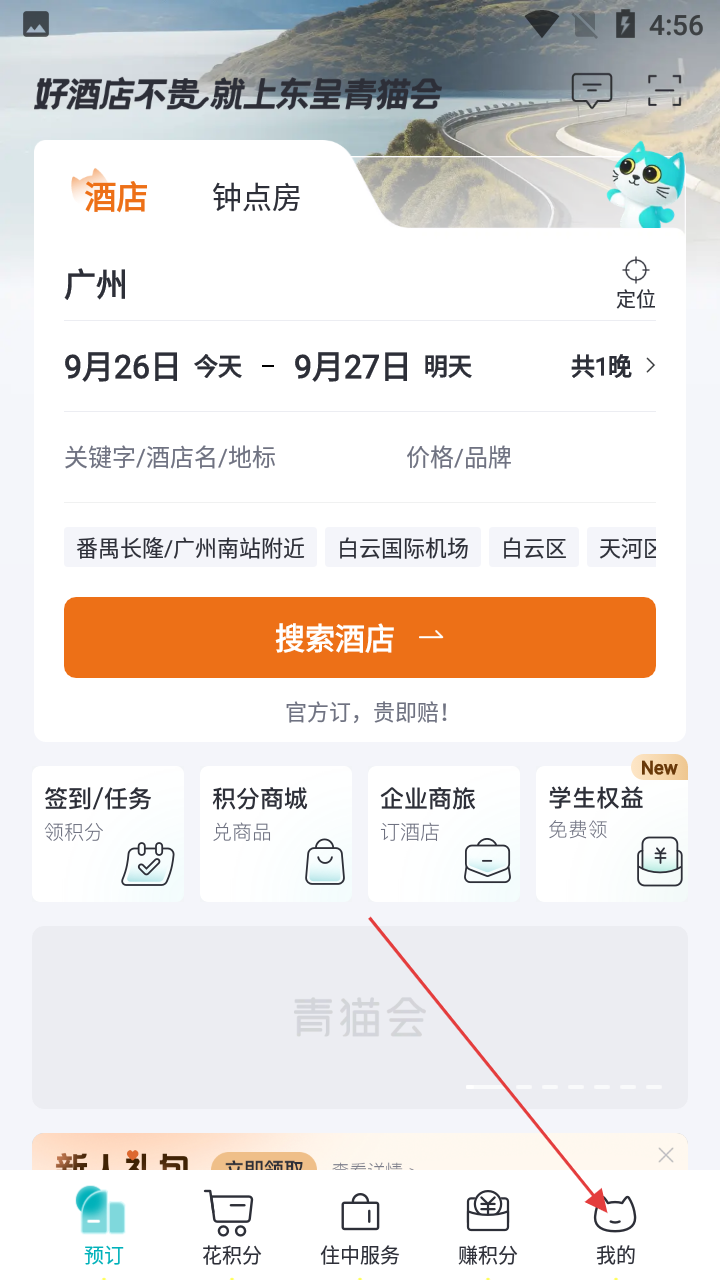
Task: Switch to the 花积分 tab
Action: tap(232, 1230)
